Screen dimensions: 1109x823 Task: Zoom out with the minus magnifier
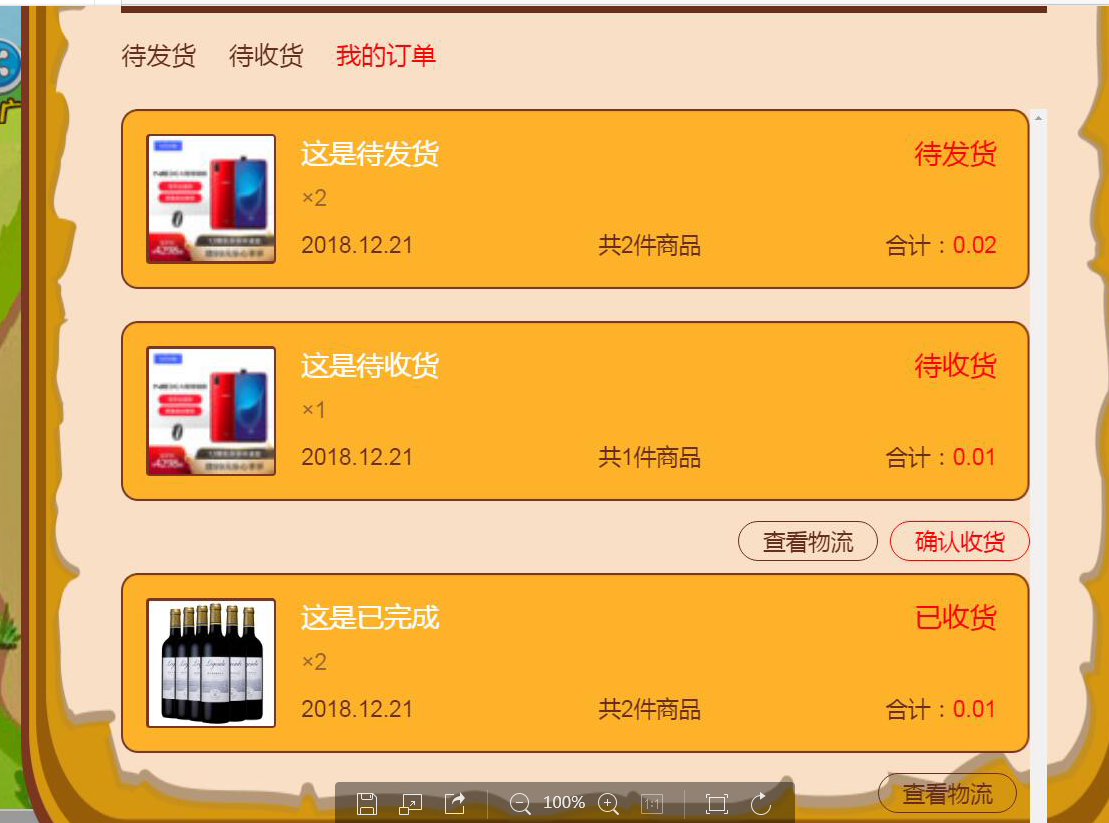(x=520, y=803)
